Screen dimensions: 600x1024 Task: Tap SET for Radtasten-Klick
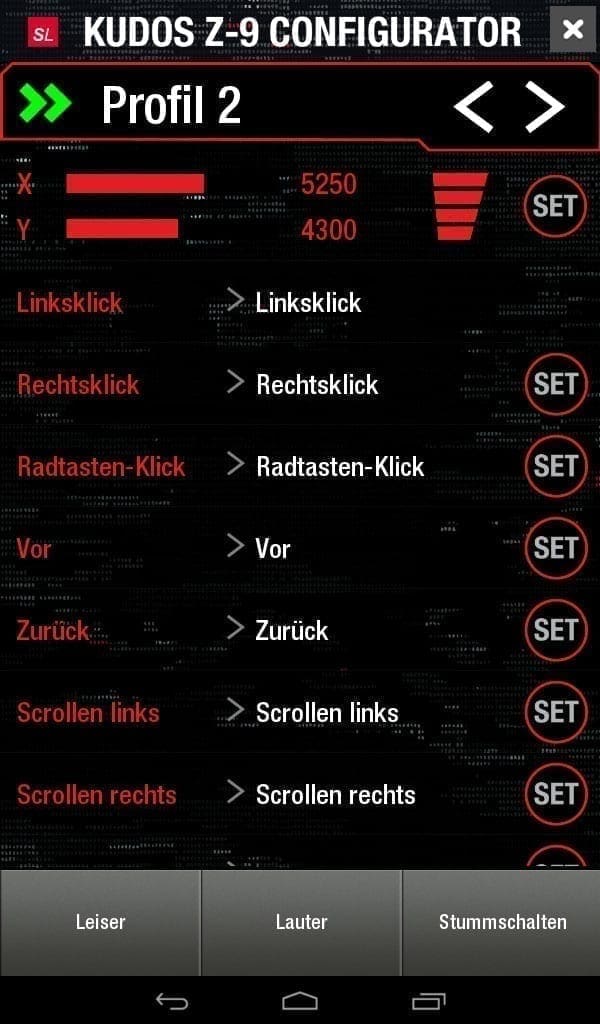point(555,466)
